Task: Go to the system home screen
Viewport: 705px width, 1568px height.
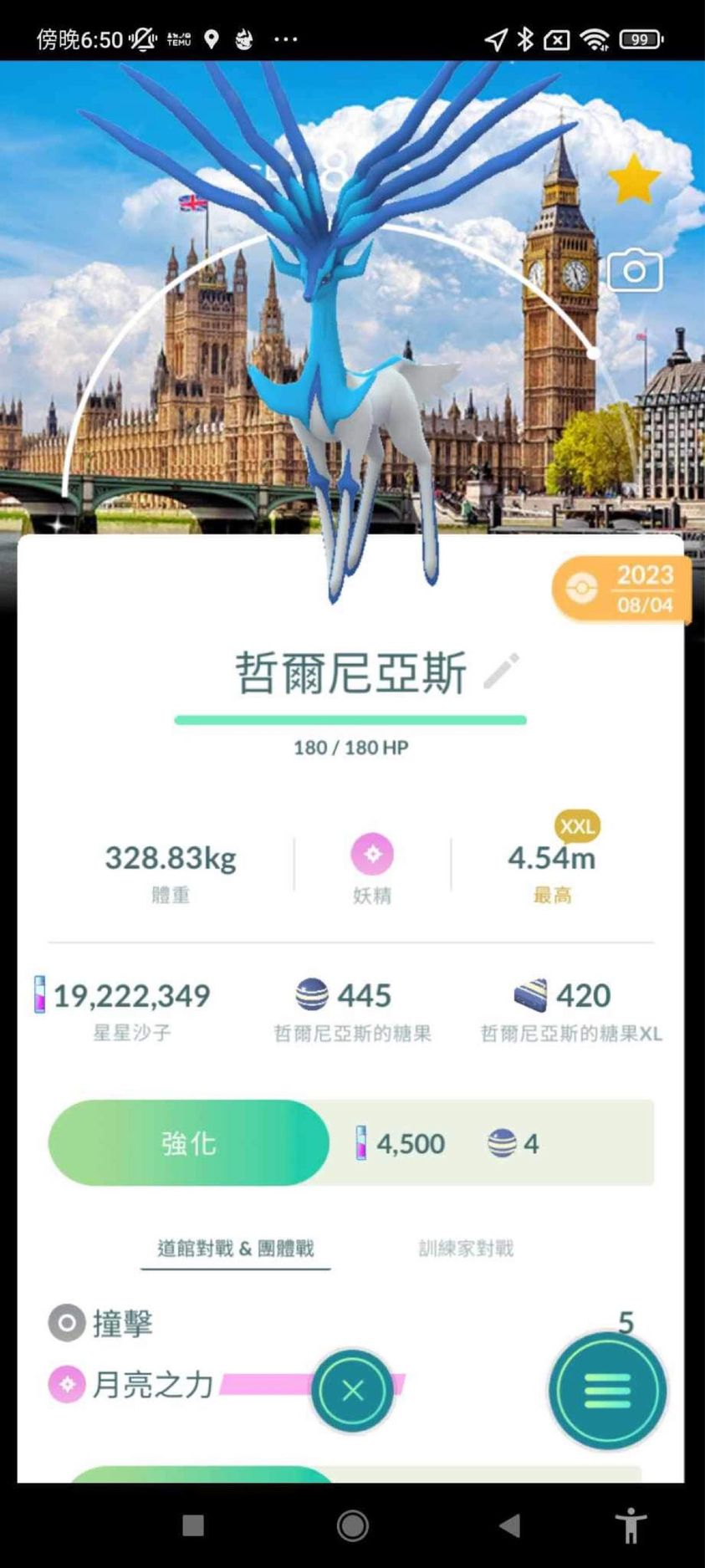Action: click(353, 1525)
